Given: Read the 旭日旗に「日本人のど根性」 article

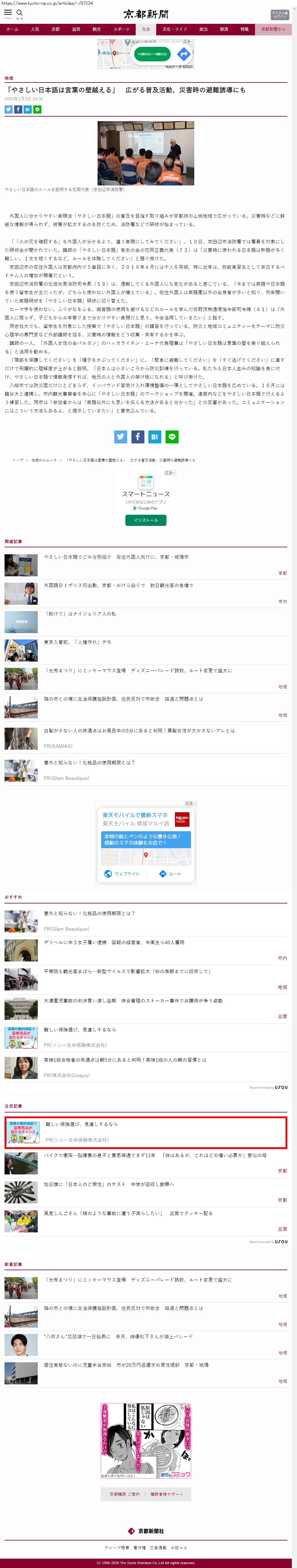Looking at the screenshot, I should coord(108,1184).
